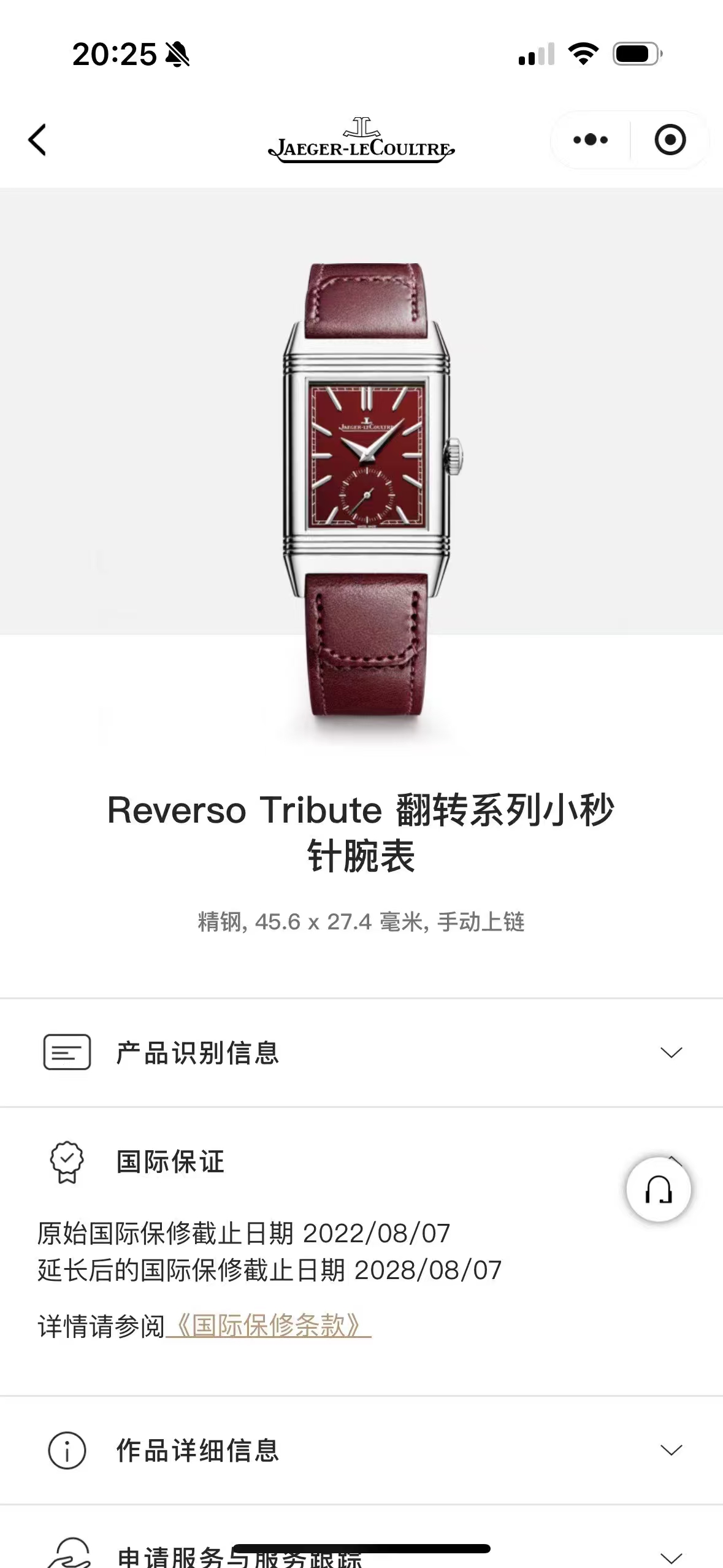Image resolution: width=723 pixels, height=1568 pixels.
Task: Close the mini program with the circle button
Action: point(670,140)
